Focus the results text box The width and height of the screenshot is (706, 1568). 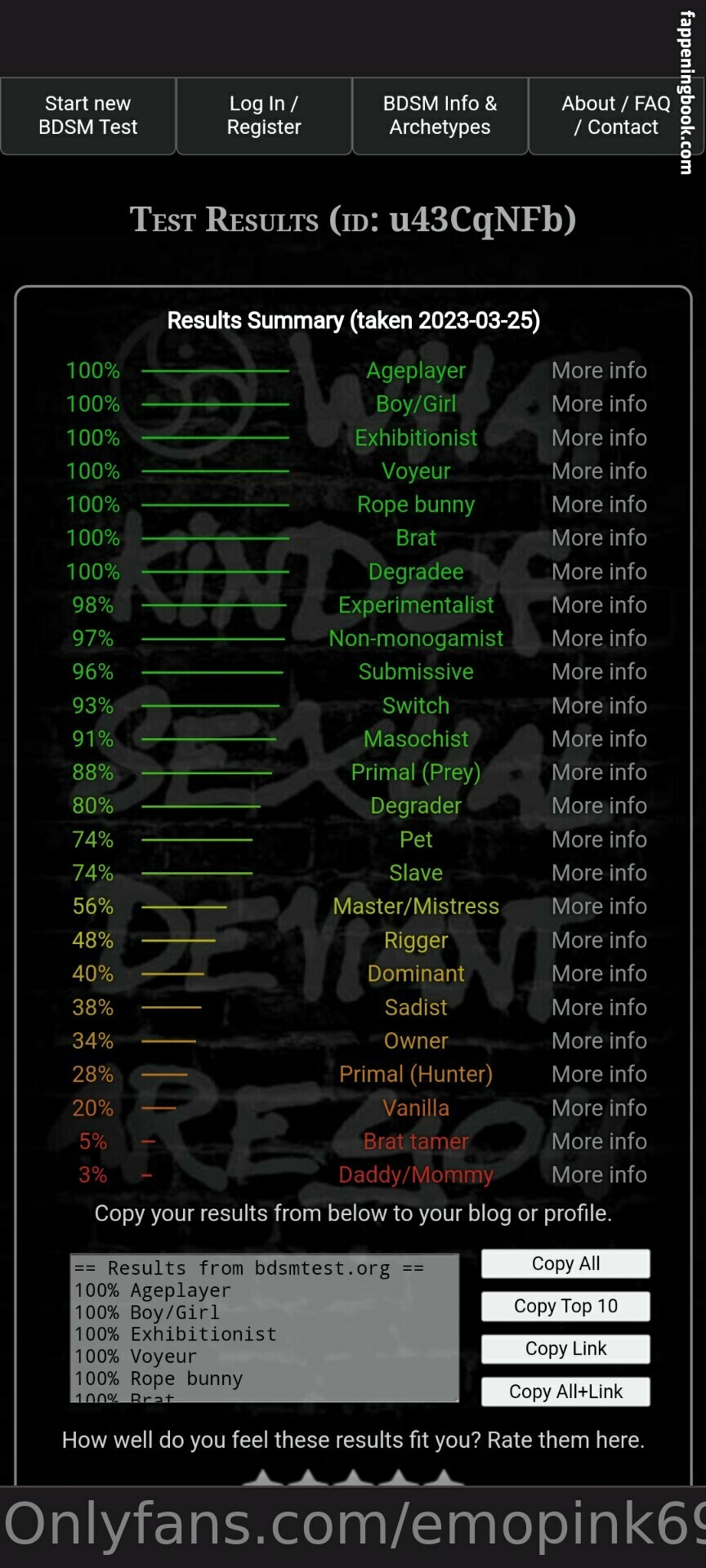point(264,1328)
